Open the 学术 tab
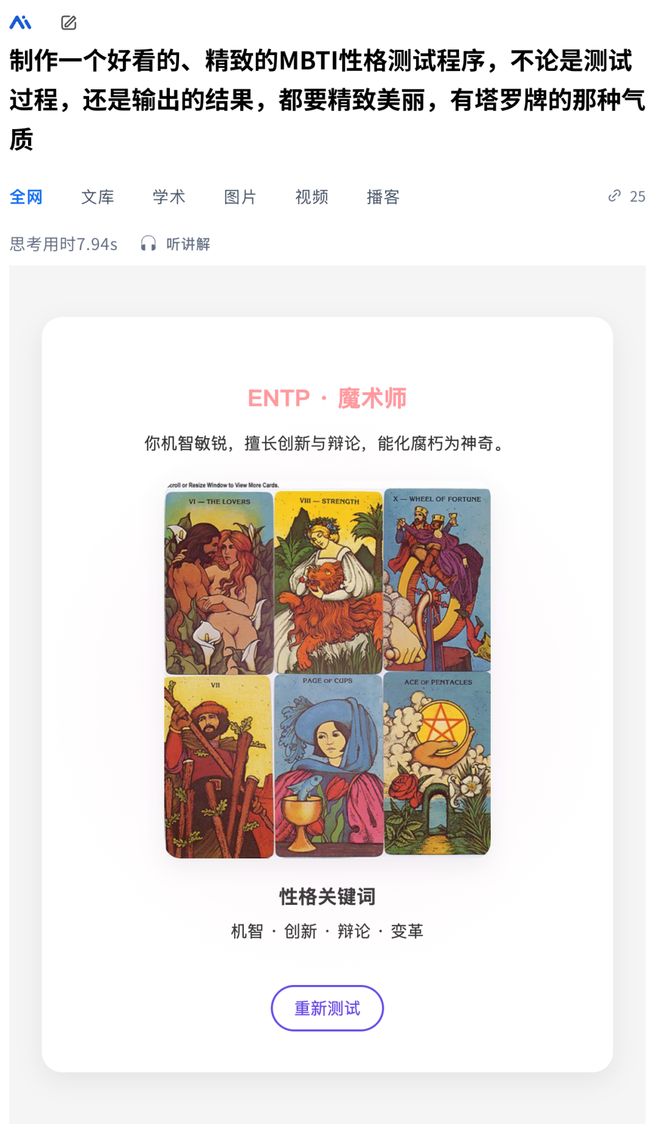This screenshot has width=660, height=1133. tap(169, 197)
